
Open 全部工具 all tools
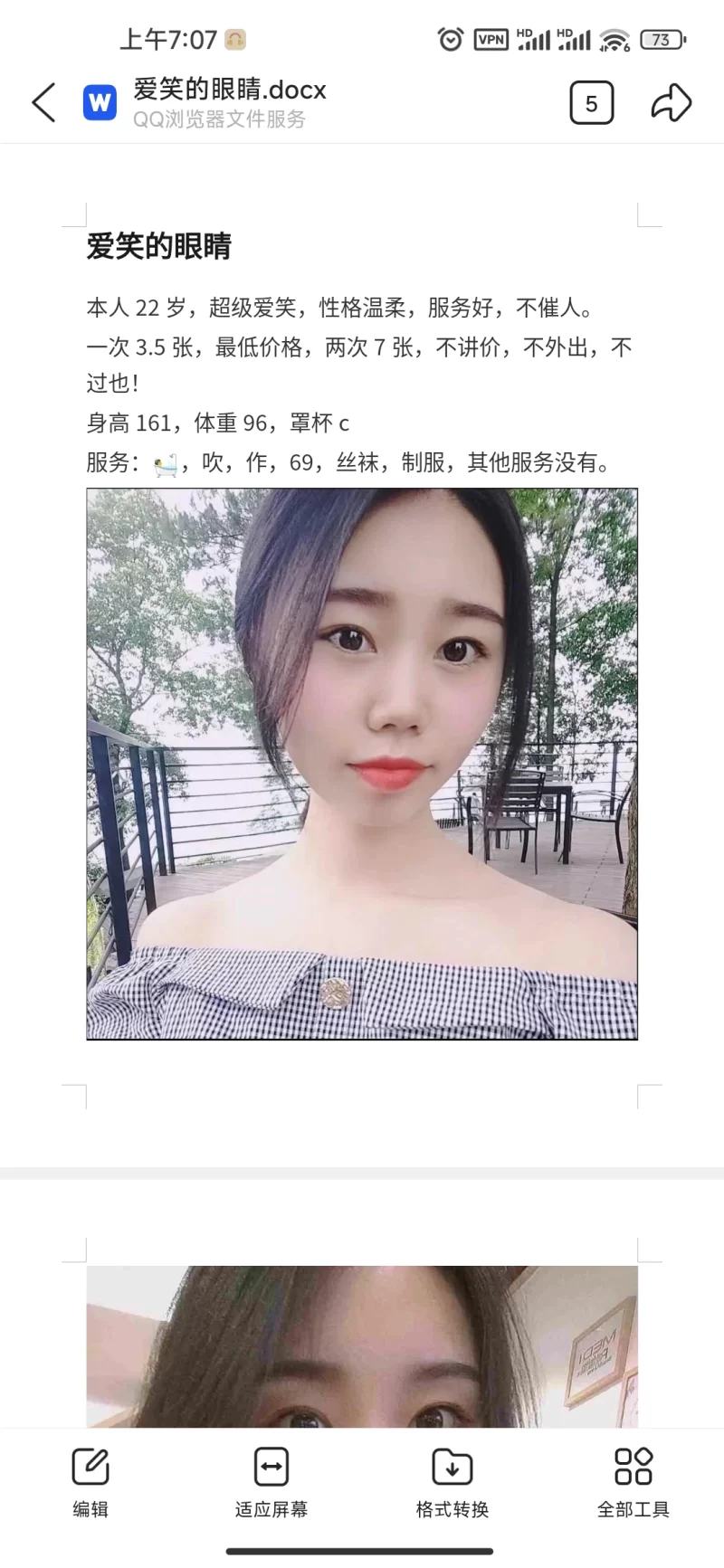point(633,1480)
